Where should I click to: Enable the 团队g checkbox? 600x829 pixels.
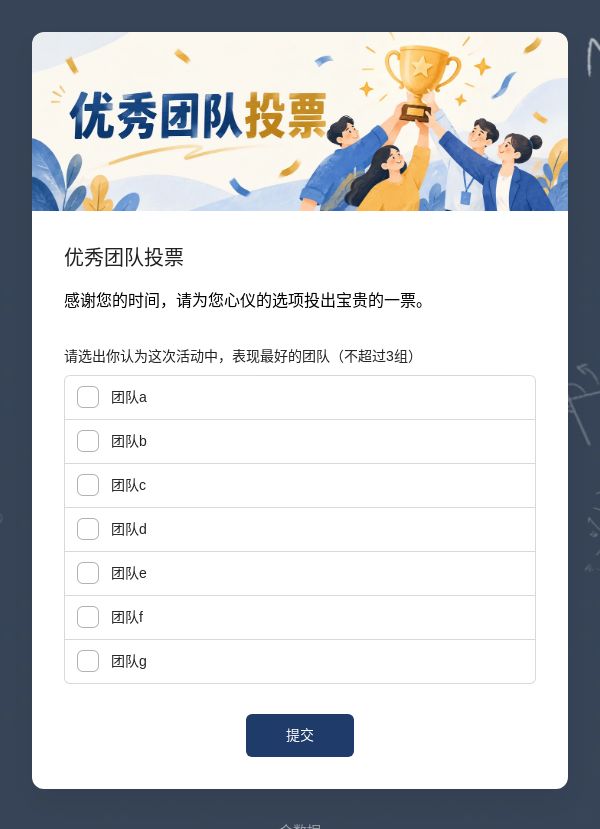coord(88,661)
